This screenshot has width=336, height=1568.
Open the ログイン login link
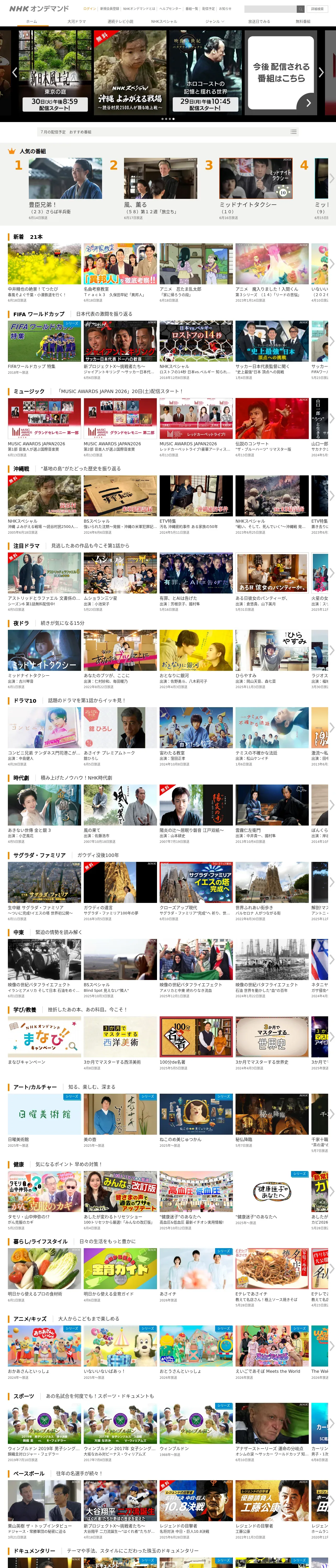click(90, 9)
